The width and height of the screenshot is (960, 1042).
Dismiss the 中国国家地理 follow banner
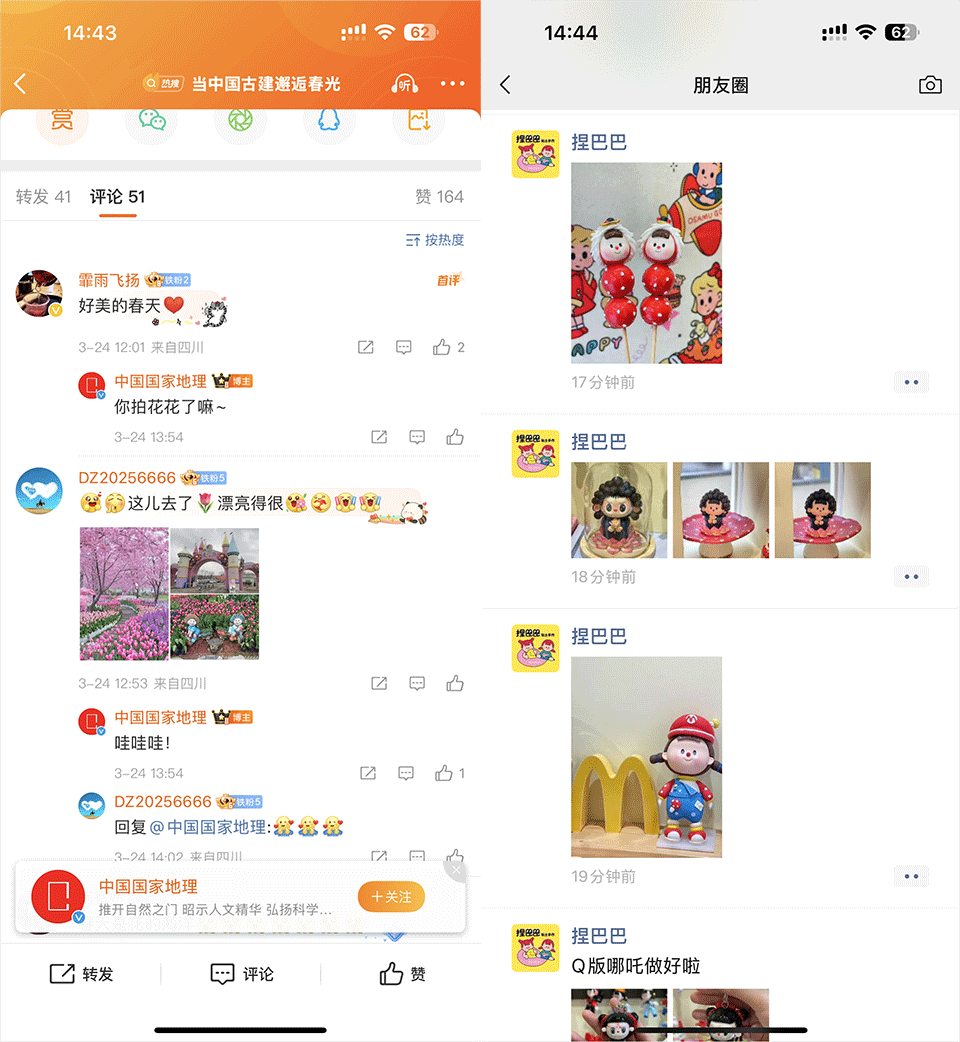click(456, 871)
